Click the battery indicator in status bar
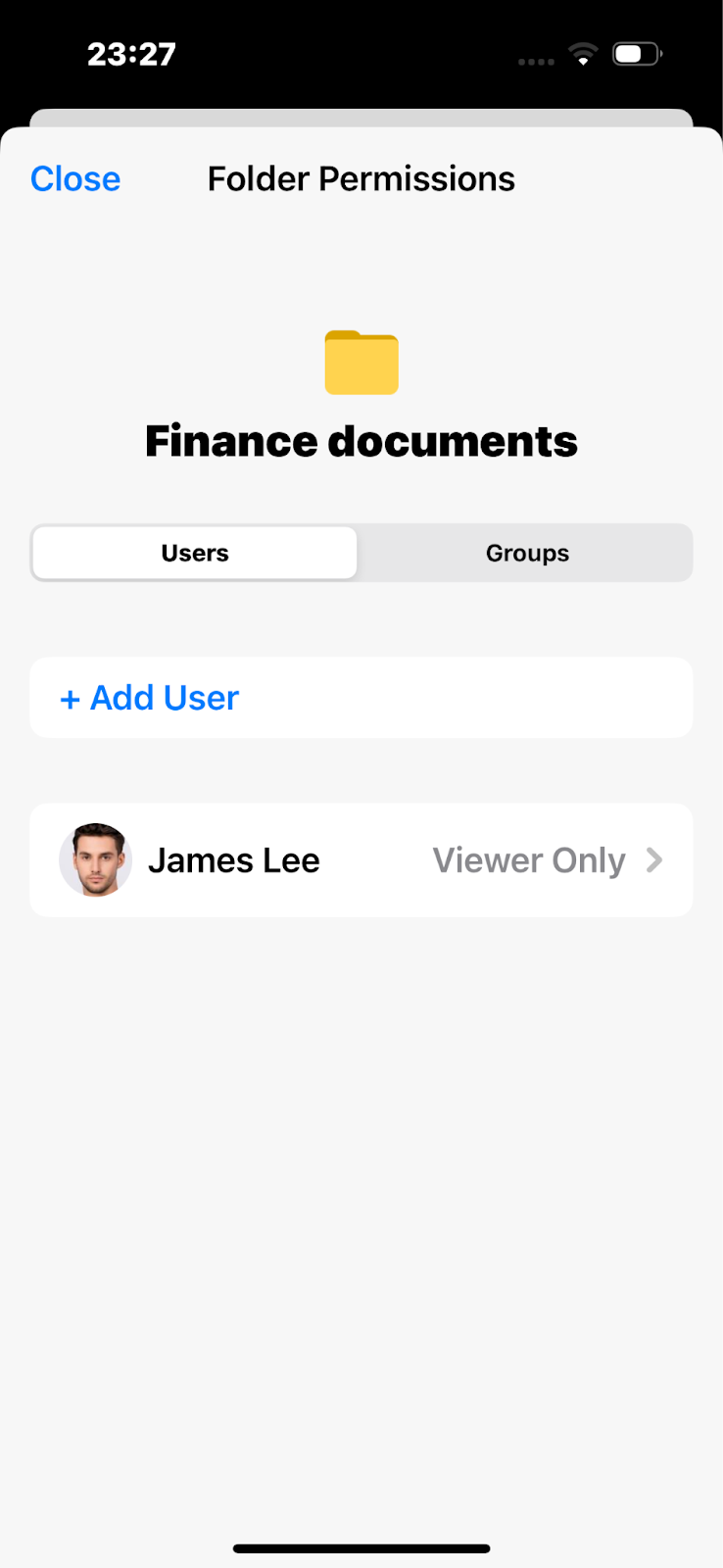The width and height of the screenshot is (723, 1568). [635, 53]
